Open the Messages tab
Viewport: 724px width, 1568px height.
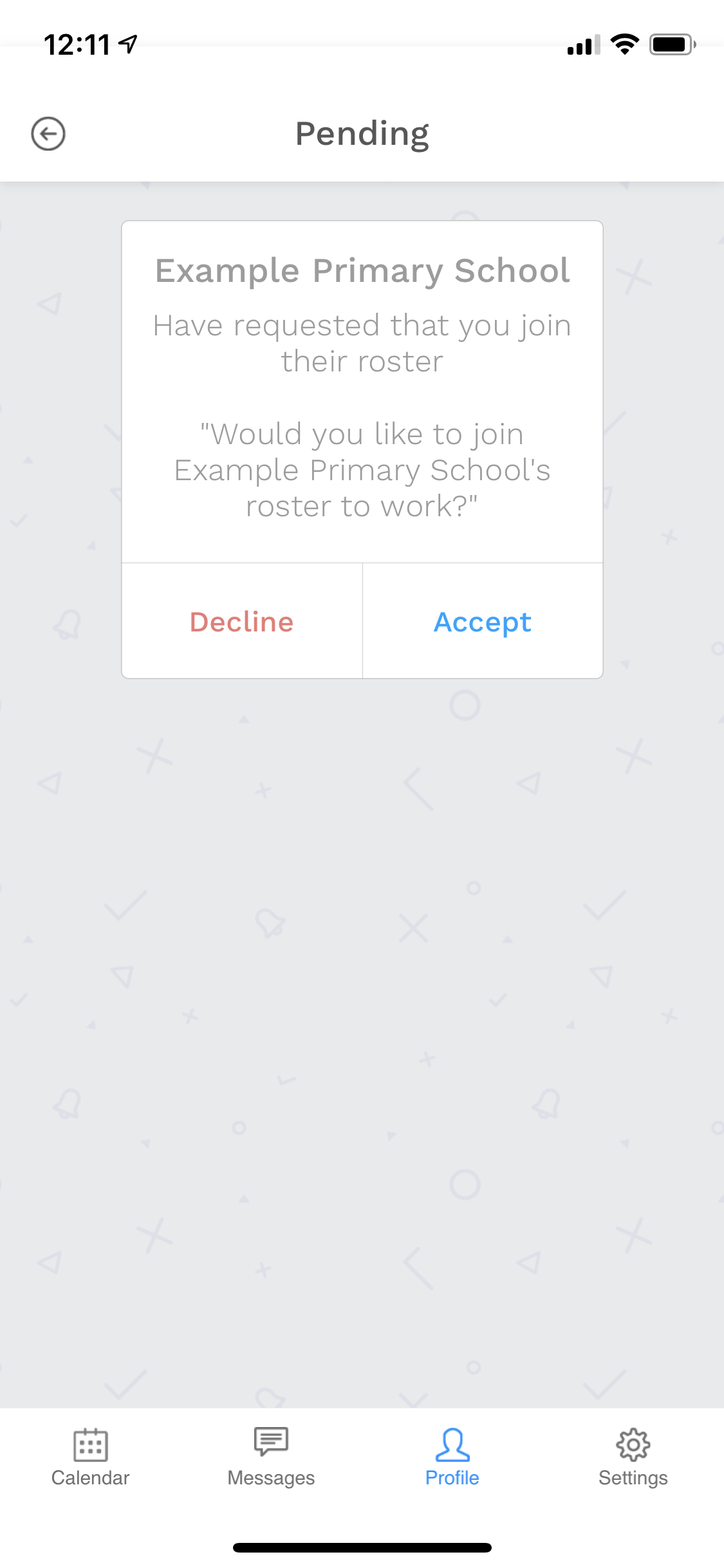point(271,1457)
